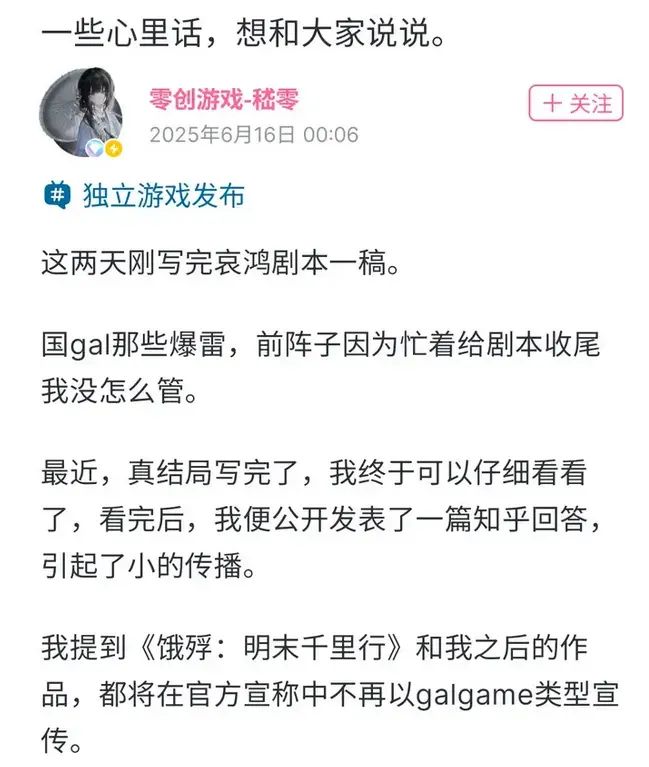Open the username 零创游戏-嵇零
The width and height of the screenshot is (649, 767).
[x=224, y=100]
